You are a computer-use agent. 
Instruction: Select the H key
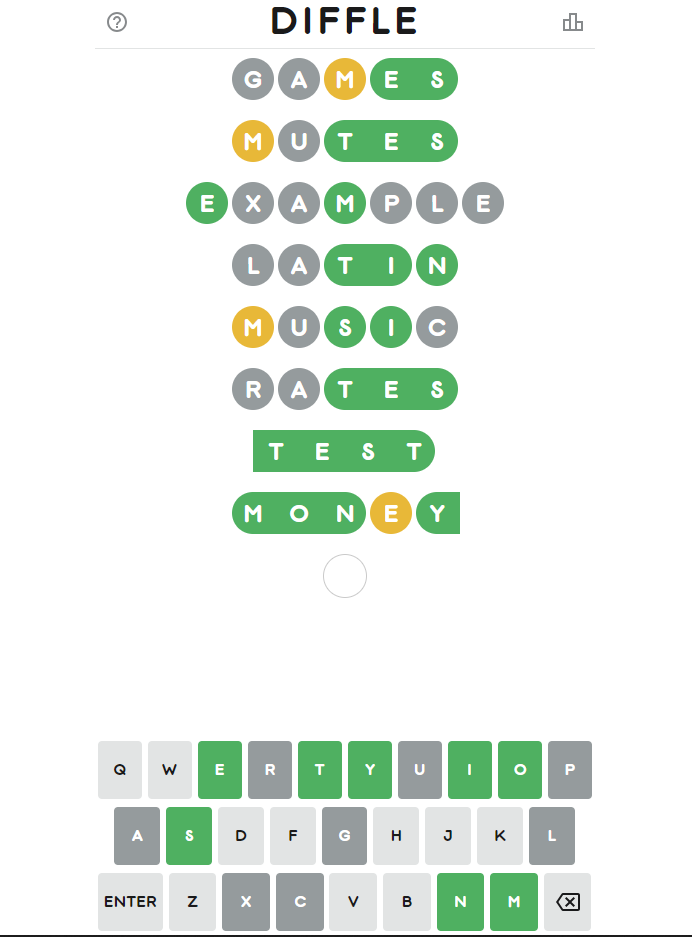click(396, 835)
